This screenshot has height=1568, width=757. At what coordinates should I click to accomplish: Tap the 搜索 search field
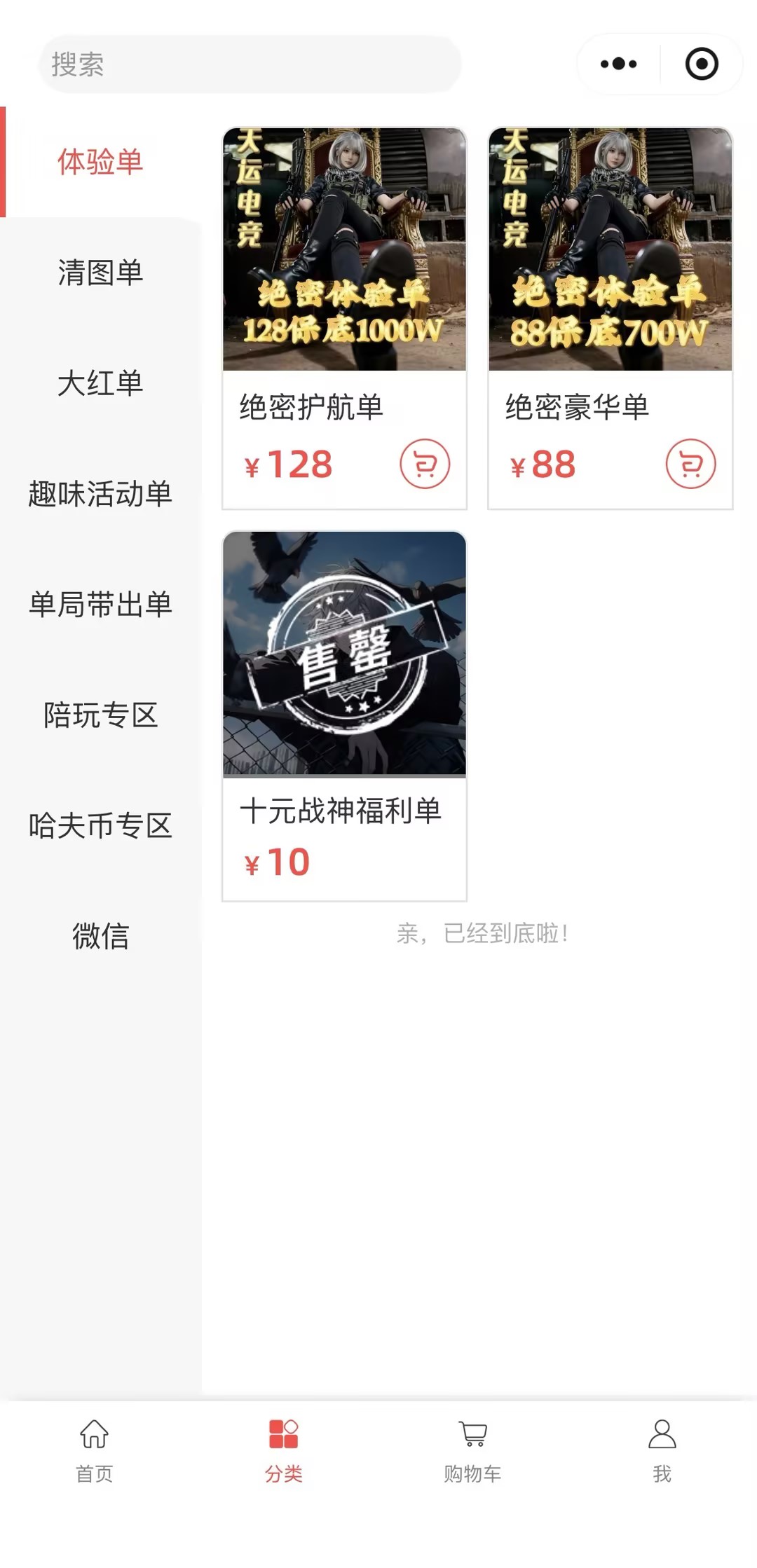click(249, 64)
